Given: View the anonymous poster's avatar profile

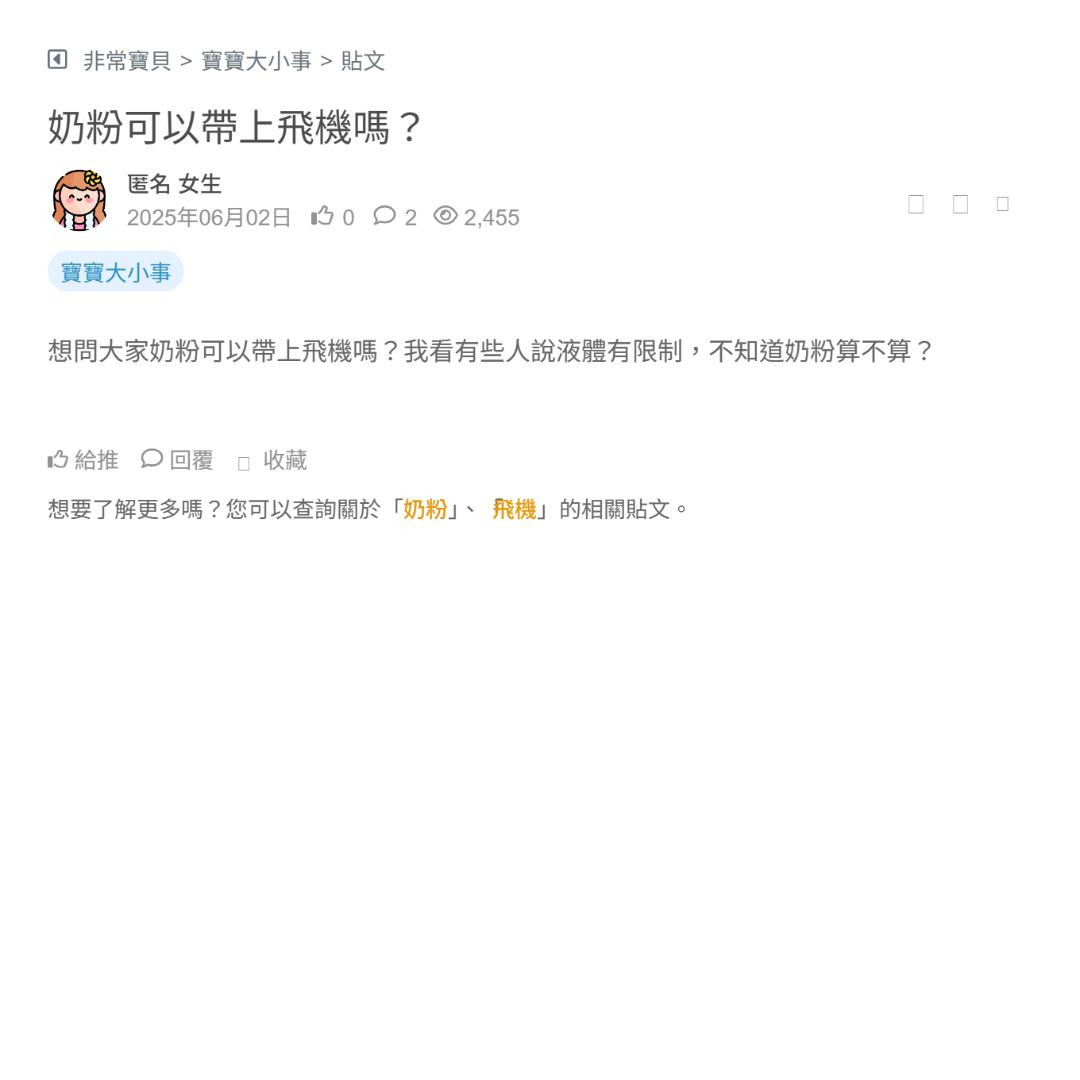Looking at the screenshot, I should click(80, 200).
